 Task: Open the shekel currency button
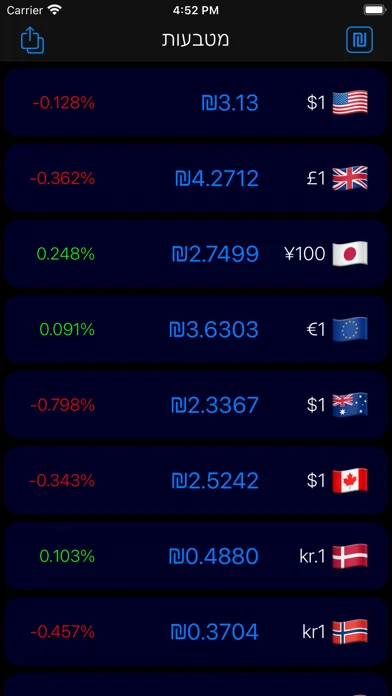[x=359, y=40]
